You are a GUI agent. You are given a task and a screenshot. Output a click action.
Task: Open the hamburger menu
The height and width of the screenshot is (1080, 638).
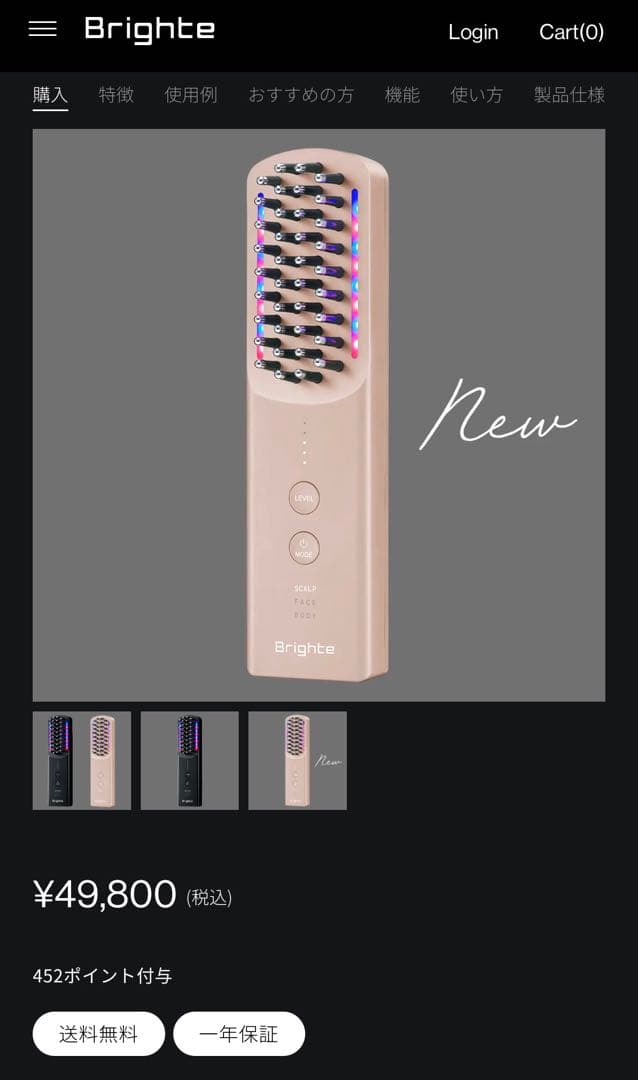coord(43,29)
